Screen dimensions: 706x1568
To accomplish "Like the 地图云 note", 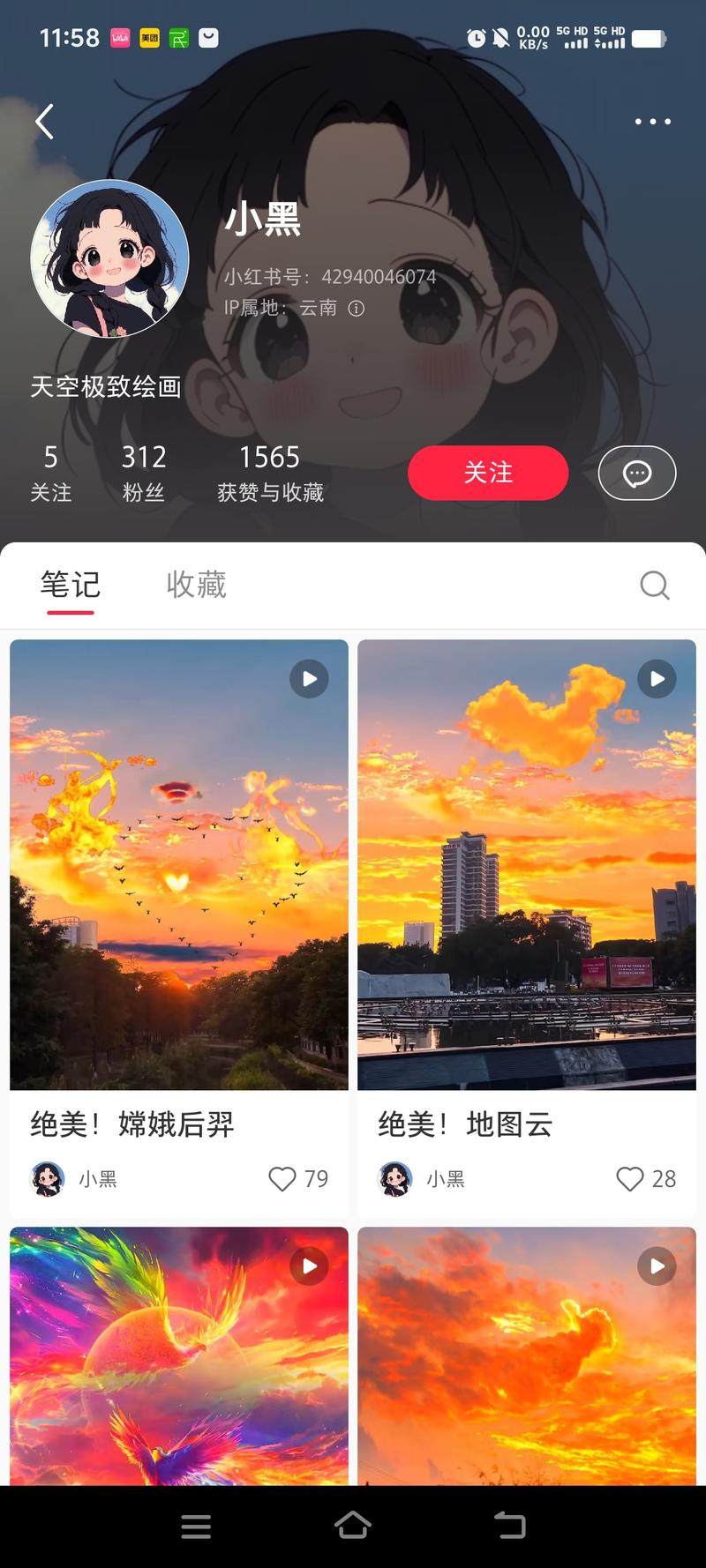I will point(630,1179).
